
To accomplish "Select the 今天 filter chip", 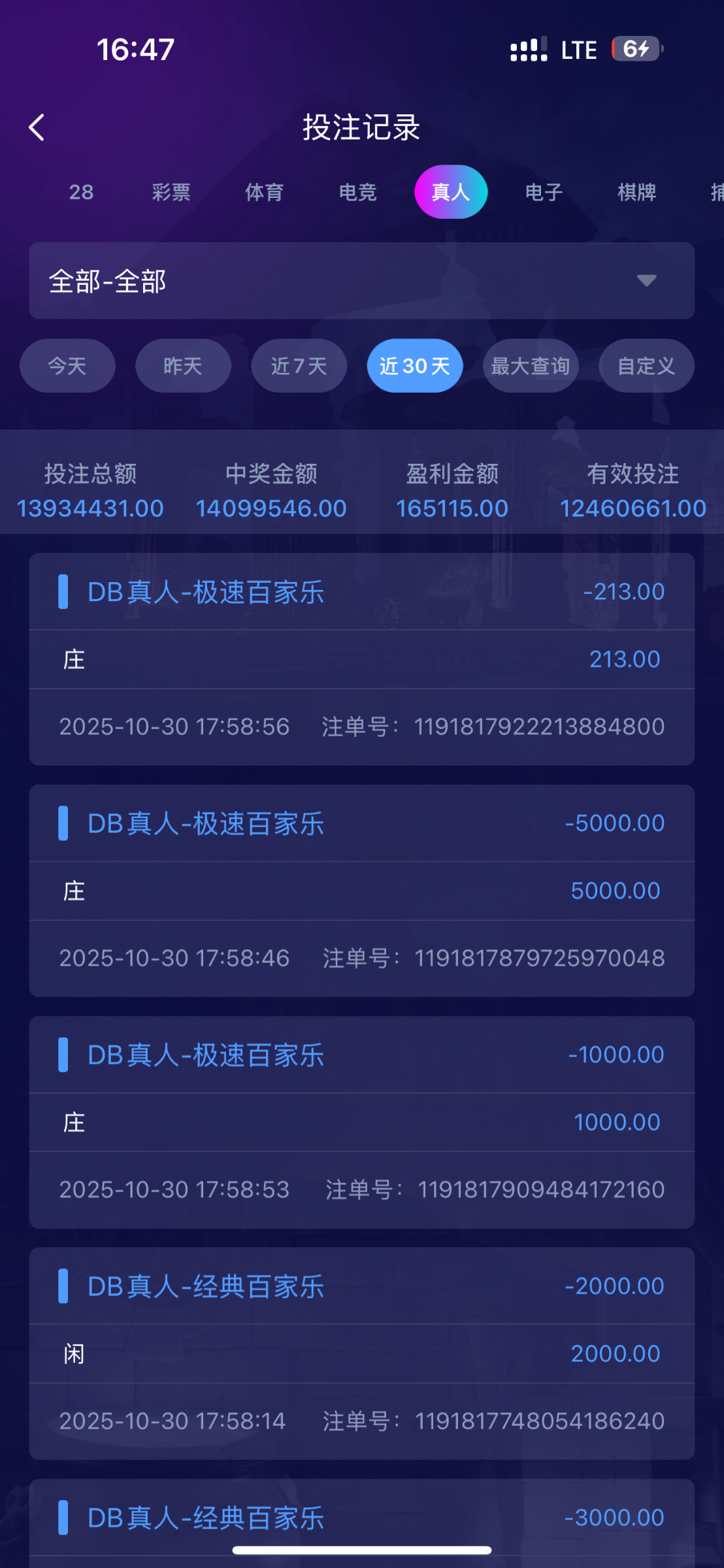I will (x=67, y=366).
